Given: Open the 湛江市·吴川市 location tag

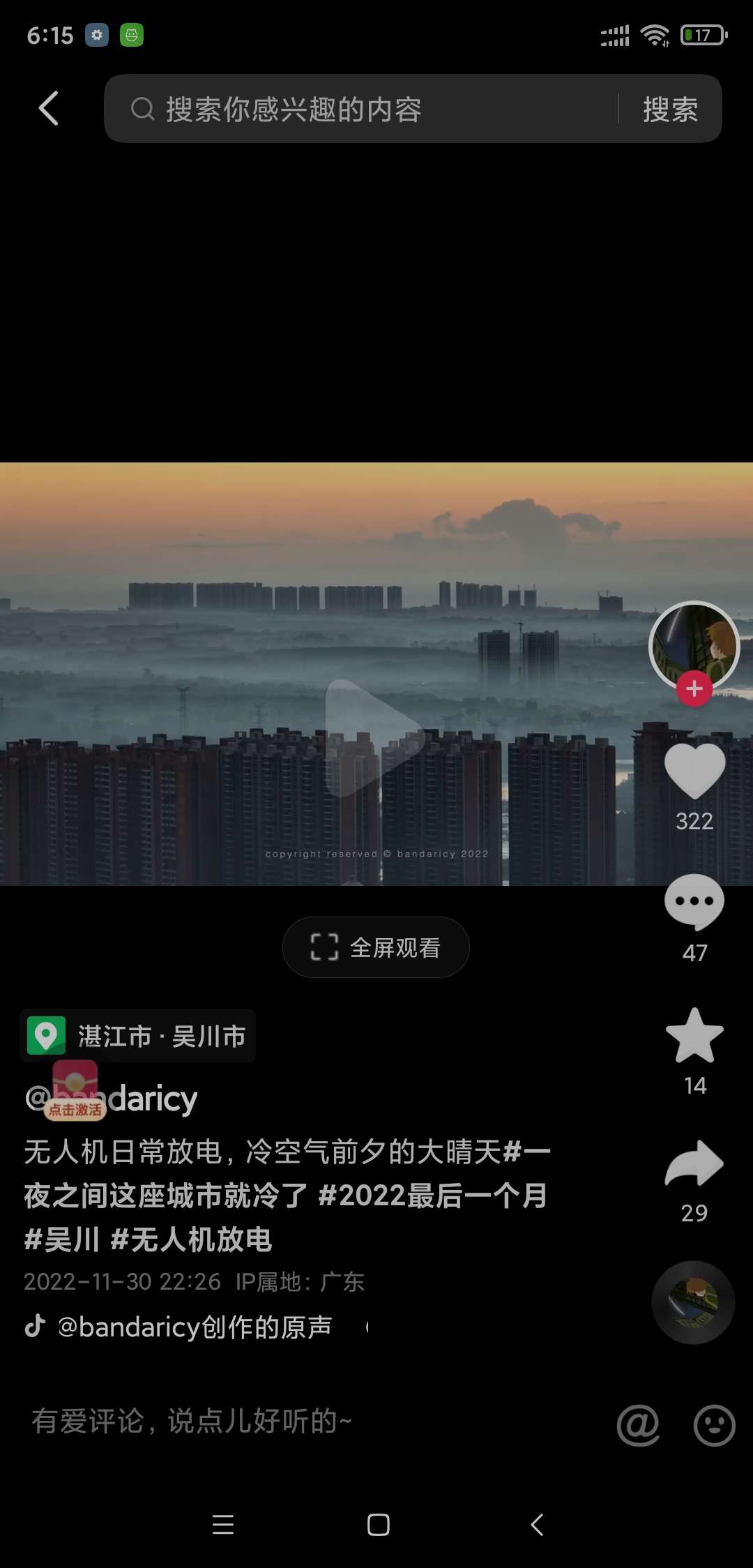Looking at the screenshot, I should 138,1036.
